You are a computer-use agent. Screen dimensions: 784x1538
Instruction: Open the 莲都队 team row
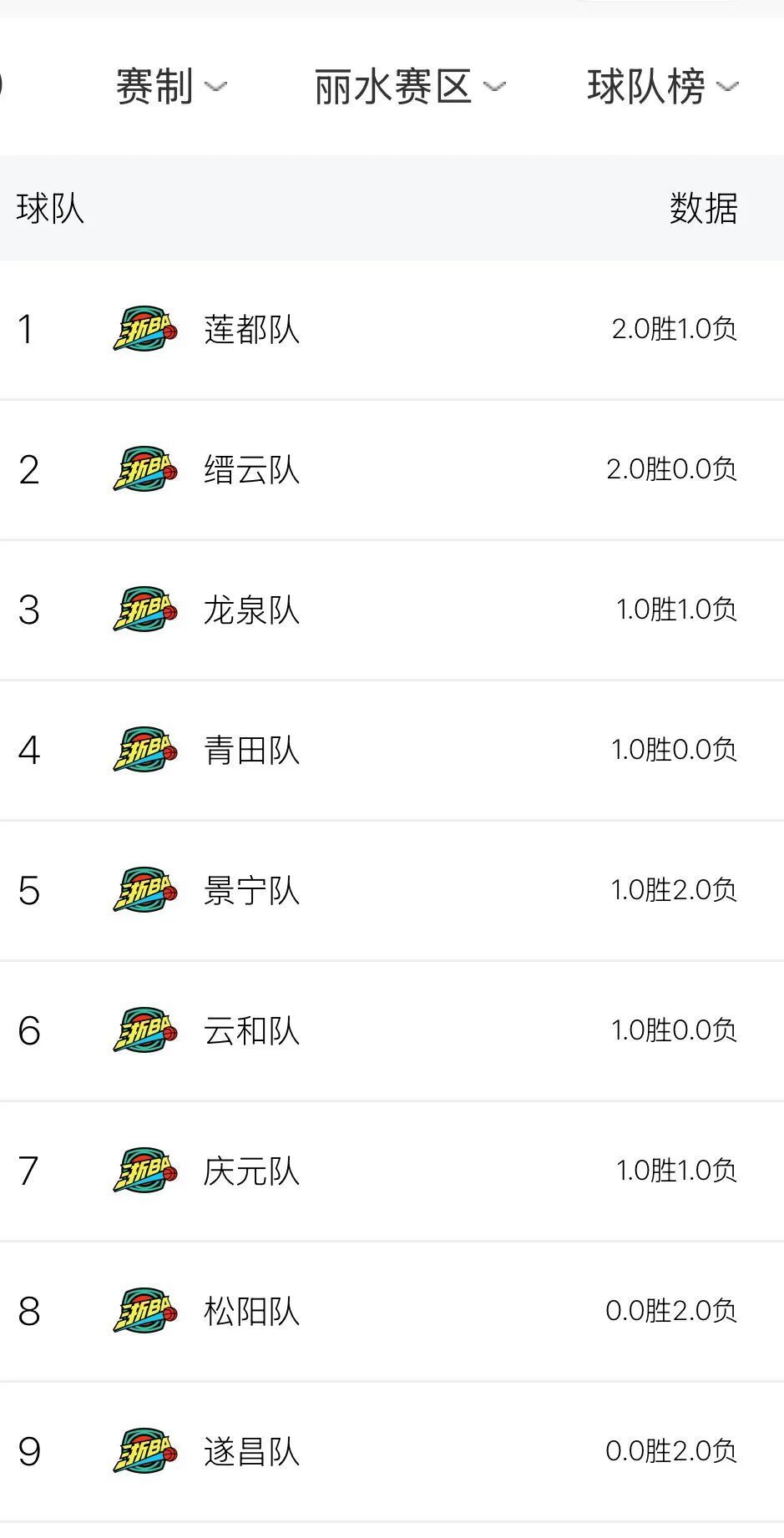[x=392, y=330]
